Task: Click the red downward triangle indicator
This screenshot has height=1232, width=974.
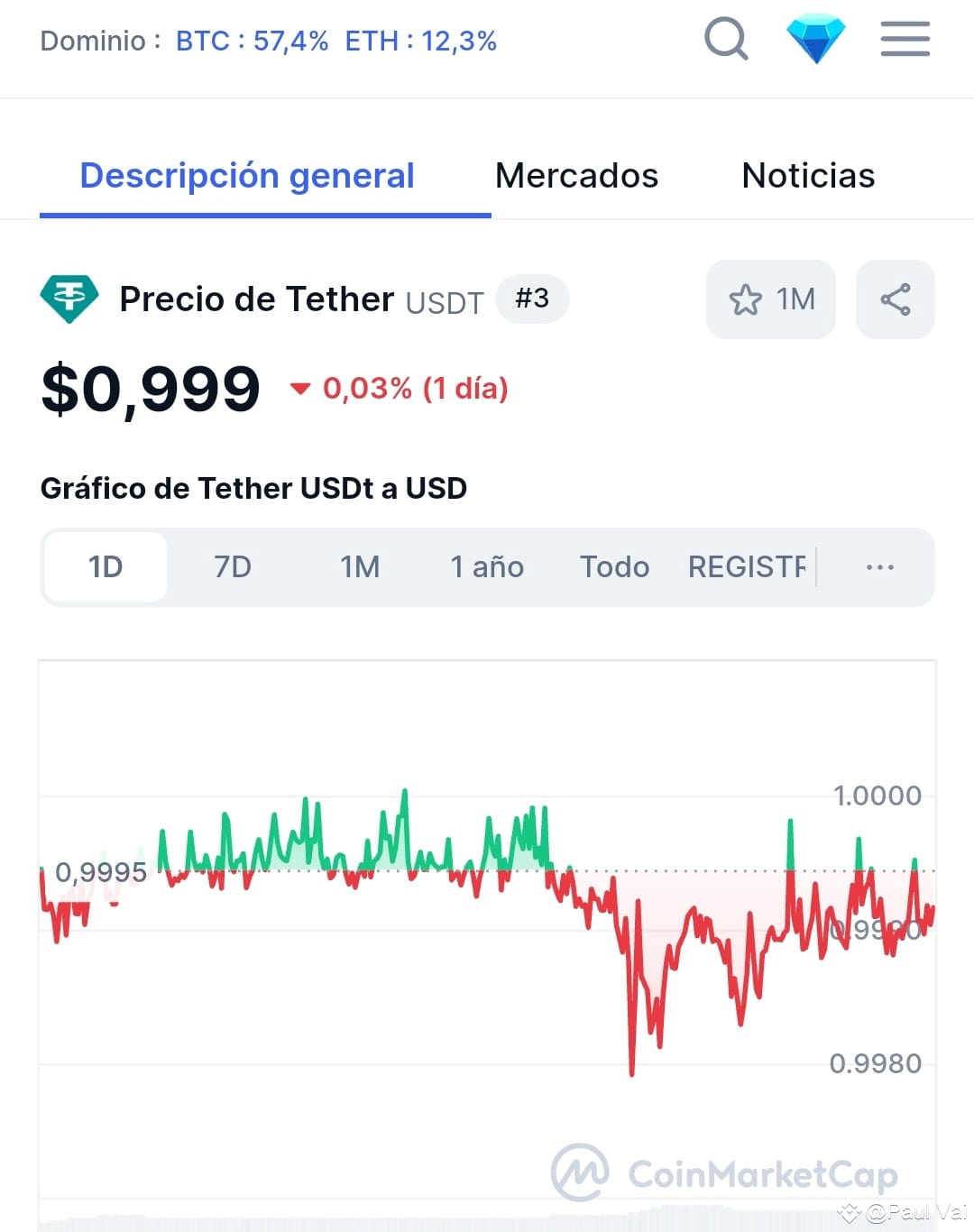Action: (301, 388)
